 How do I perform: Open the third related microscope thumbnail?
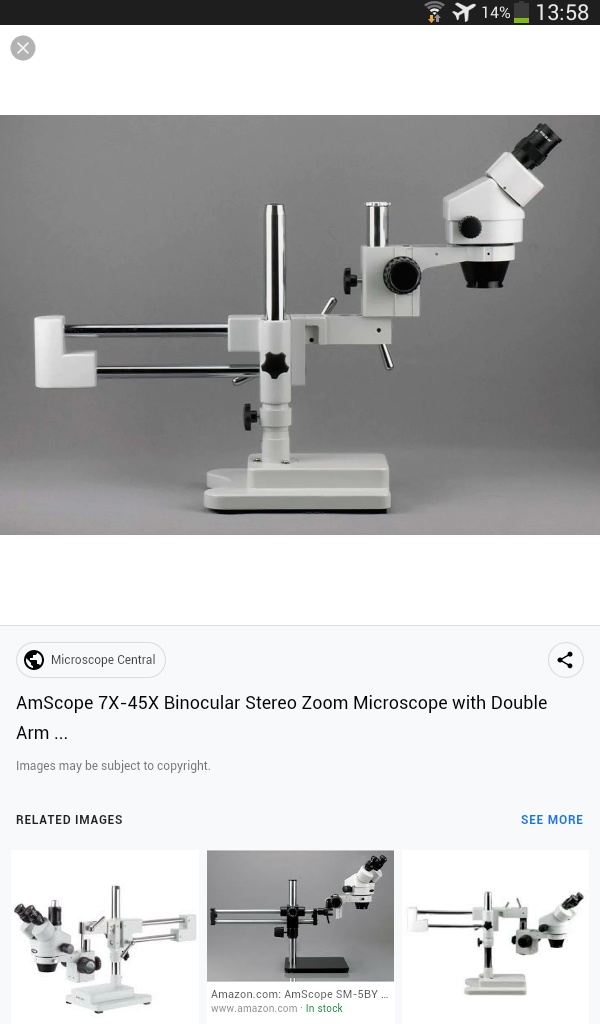pos(496,936)
